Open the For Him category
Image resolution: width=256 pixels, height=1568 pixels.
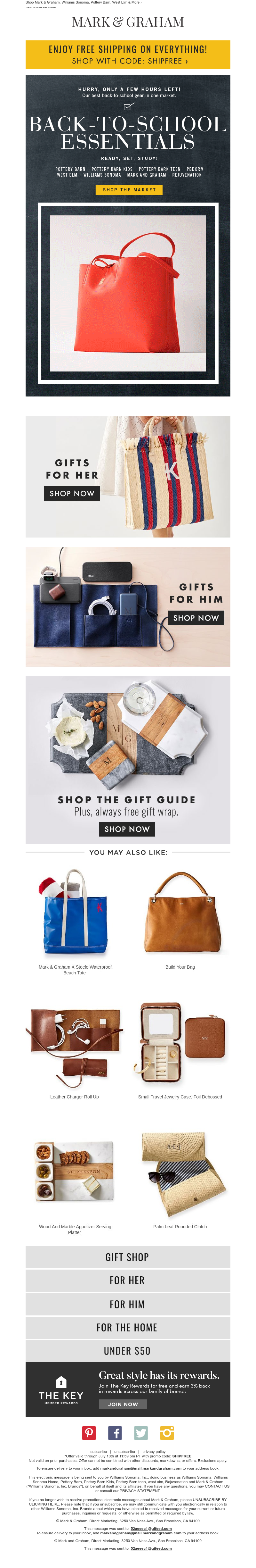(x=128, y=1304)
